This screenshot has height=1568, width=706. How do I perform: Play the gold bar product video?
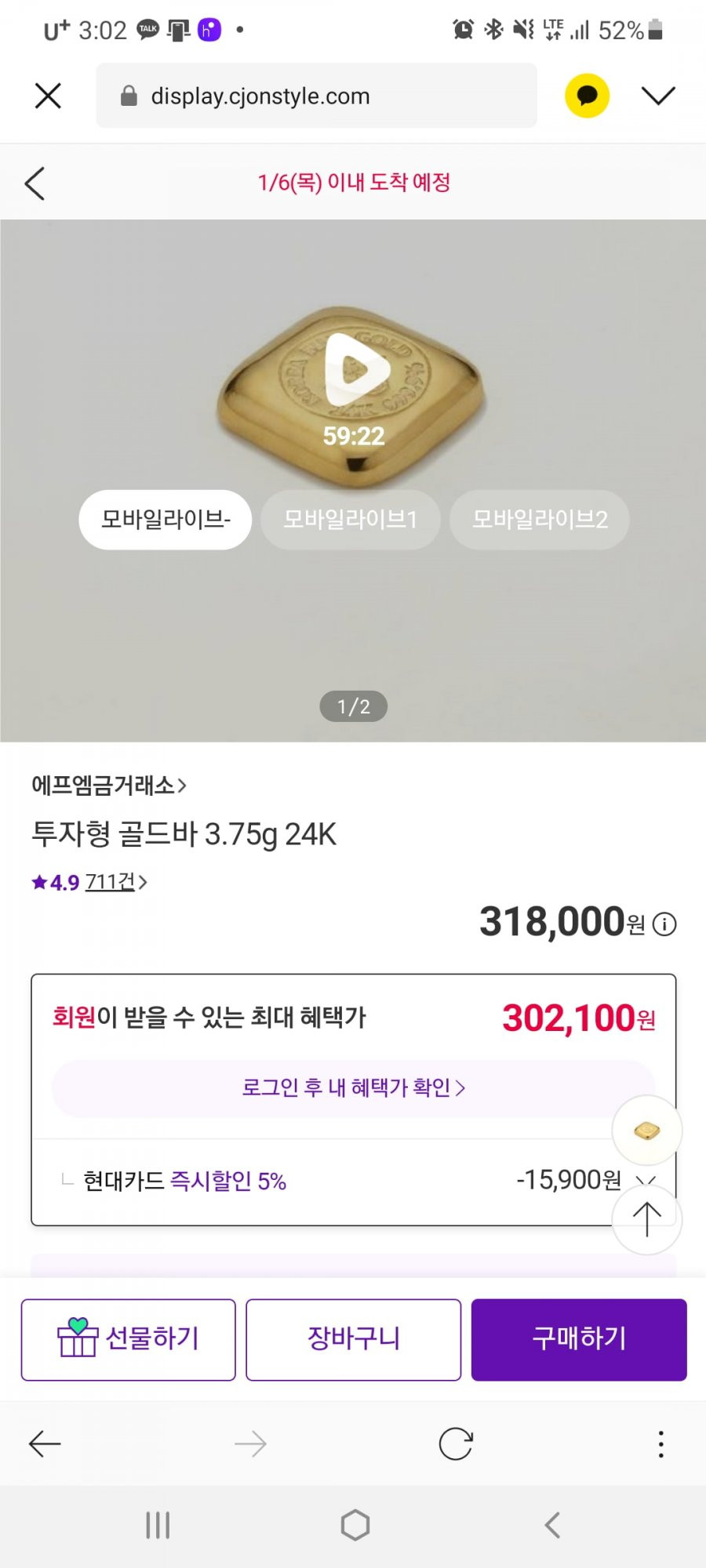coord(355,370)
